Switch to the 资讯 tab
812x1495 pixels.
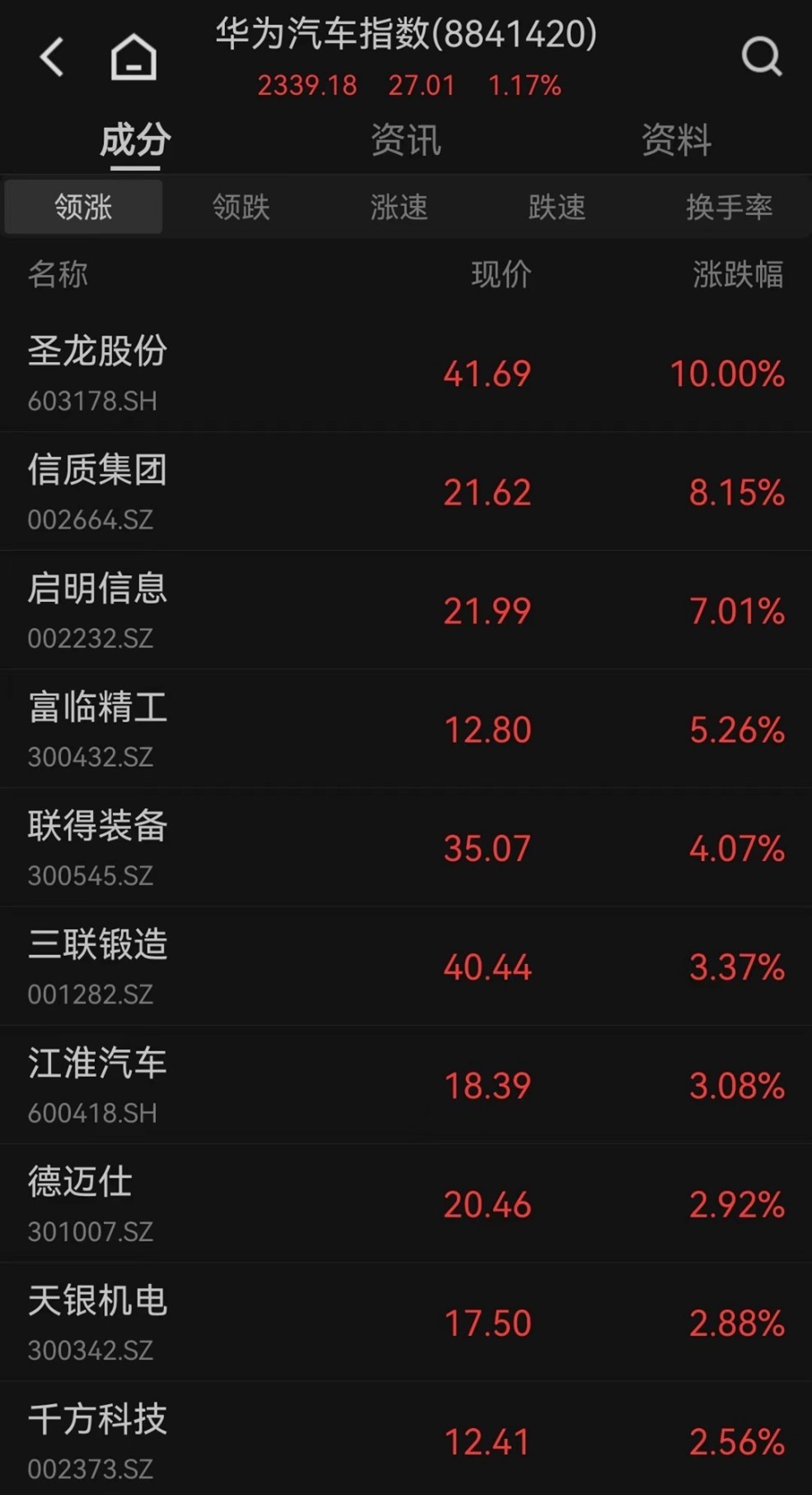point(406,140)
